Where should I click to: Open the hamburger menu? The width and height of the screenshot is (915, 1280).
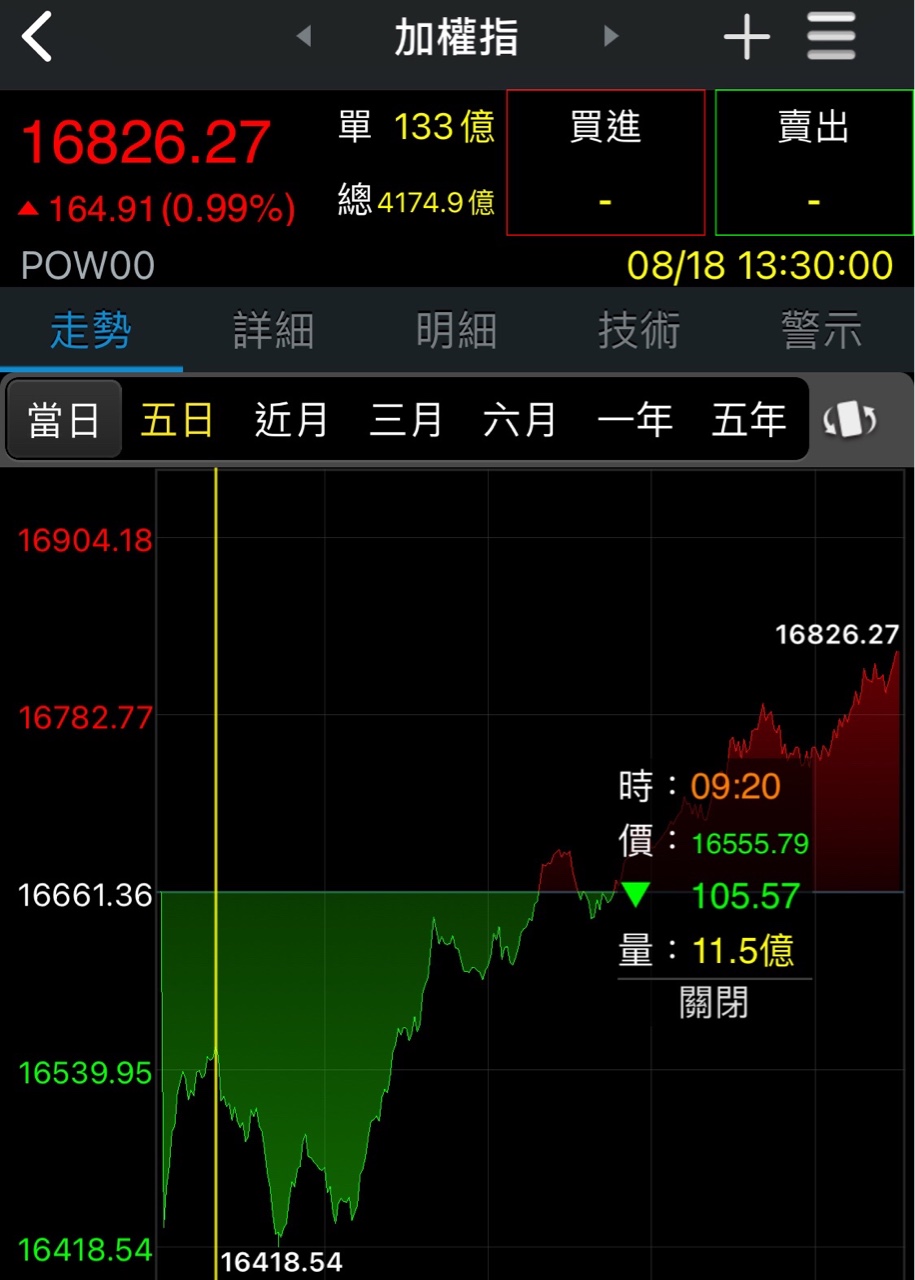[x=831, y=37]
